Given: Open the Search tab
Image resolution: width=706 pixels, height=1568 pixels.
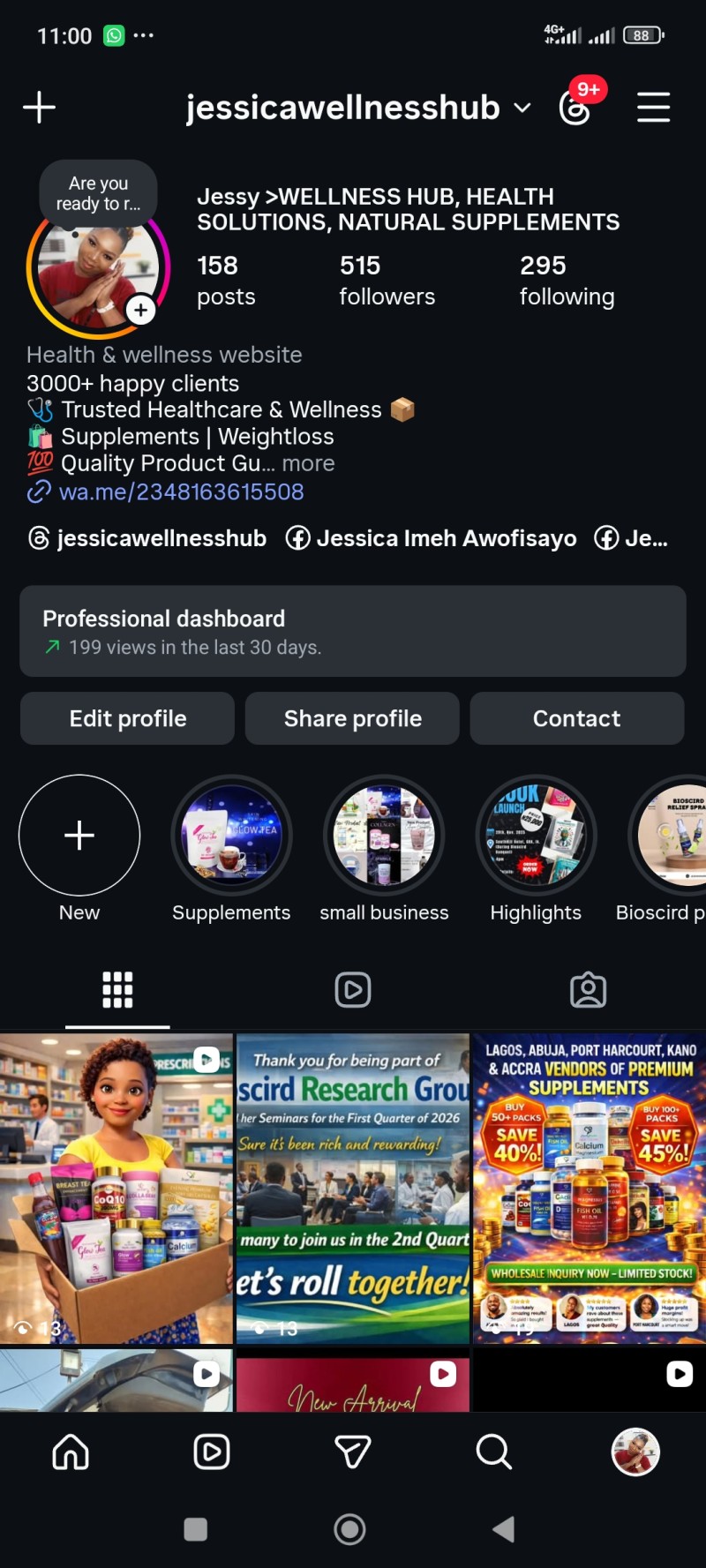Looking at the screenshot, I should pyautogui.click(x=493, y=1452).
